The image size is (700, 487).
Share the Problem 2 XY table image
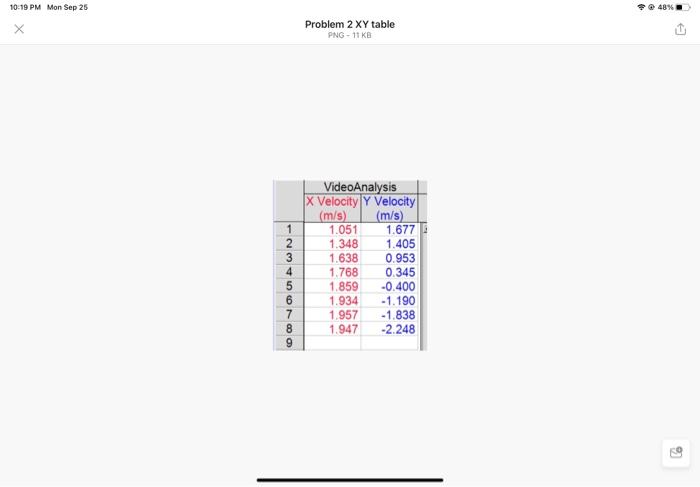pos(681,29)
